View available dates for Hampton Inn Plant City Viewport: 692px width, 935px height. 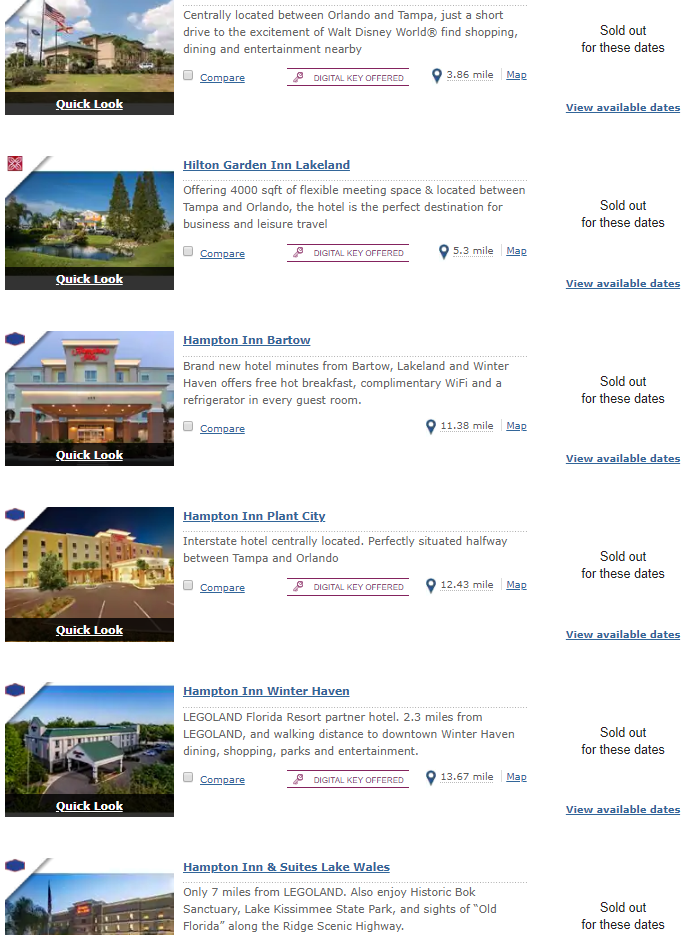point(622,635)
